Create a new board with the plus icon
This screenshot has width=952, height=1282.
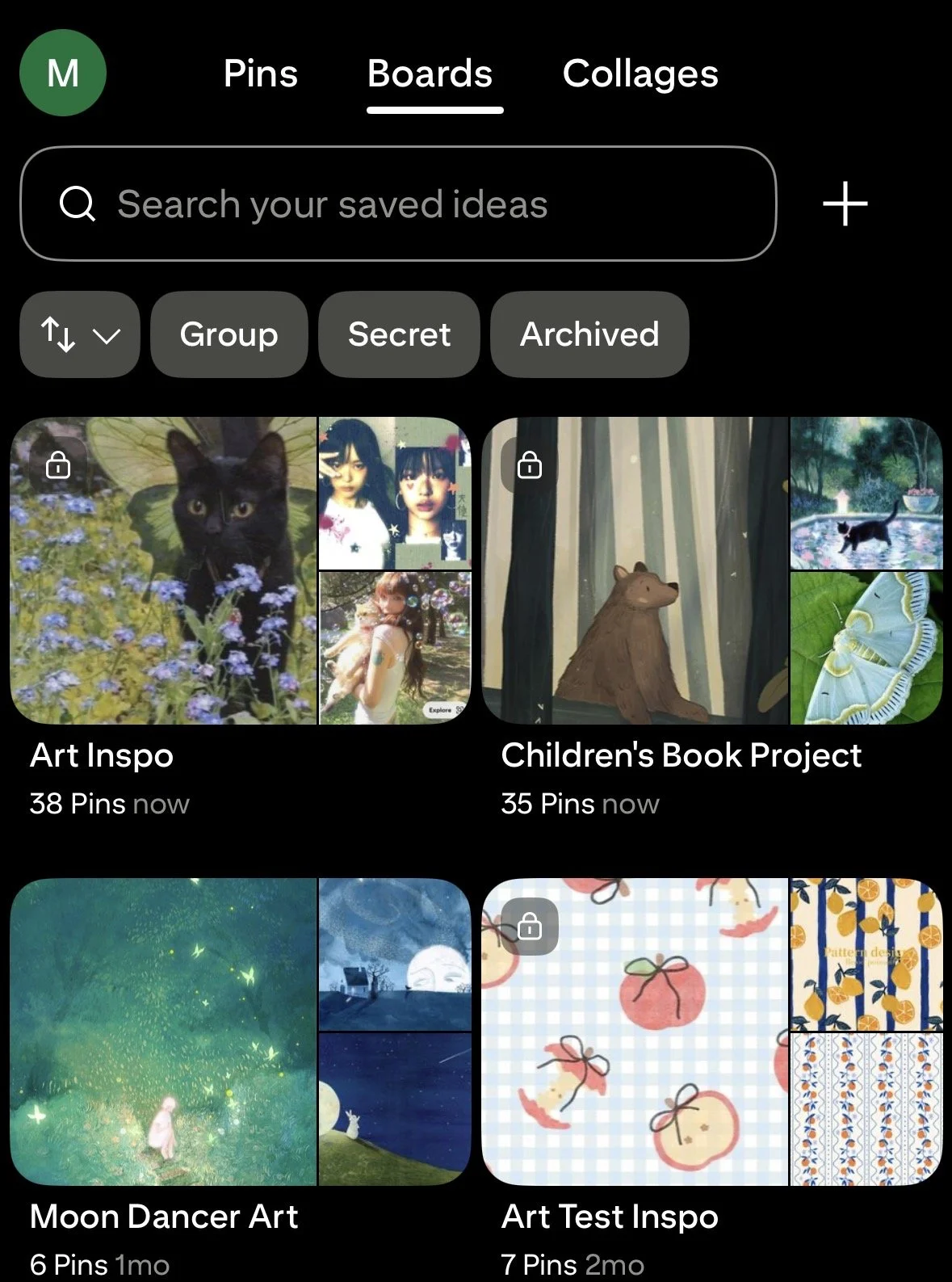tap(845, 204)
